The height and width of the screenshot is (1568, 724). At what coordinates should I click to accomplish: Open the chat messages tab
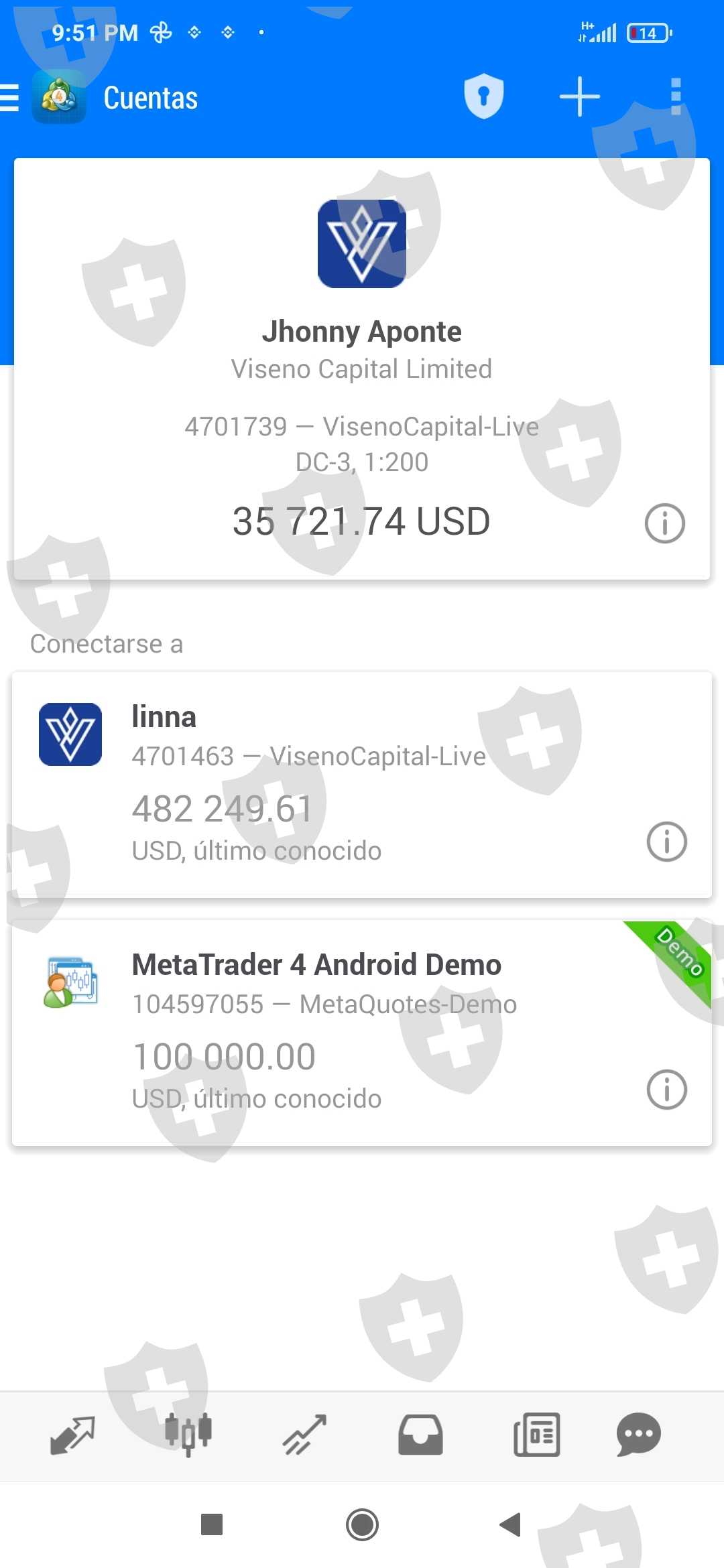coord(638,1435)
